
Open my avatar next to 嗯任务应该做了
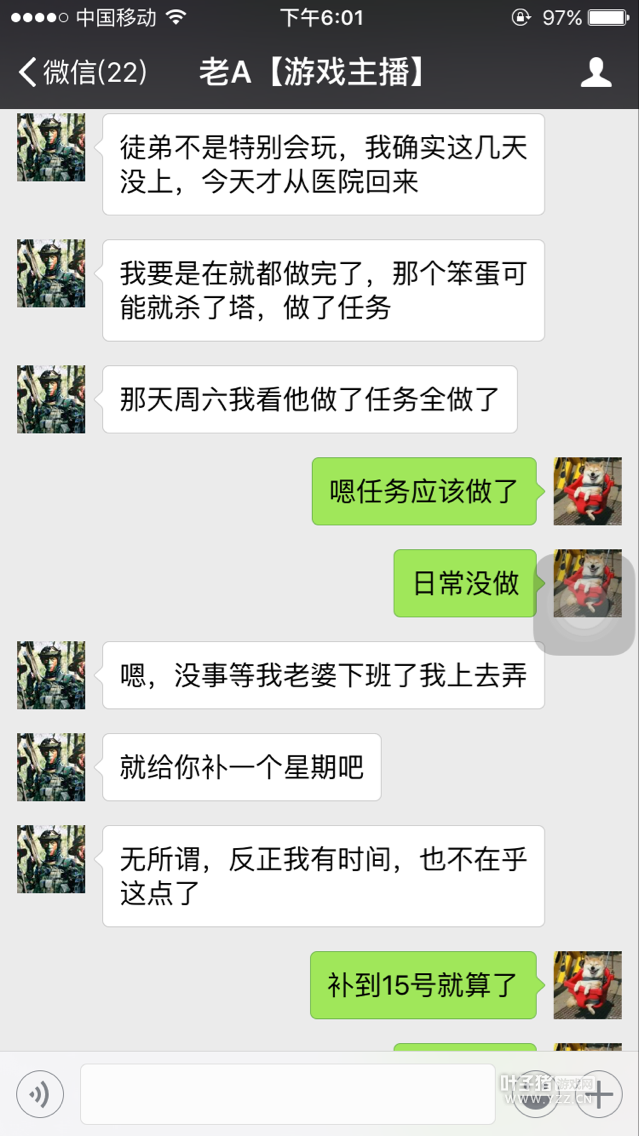coord(588,491)
